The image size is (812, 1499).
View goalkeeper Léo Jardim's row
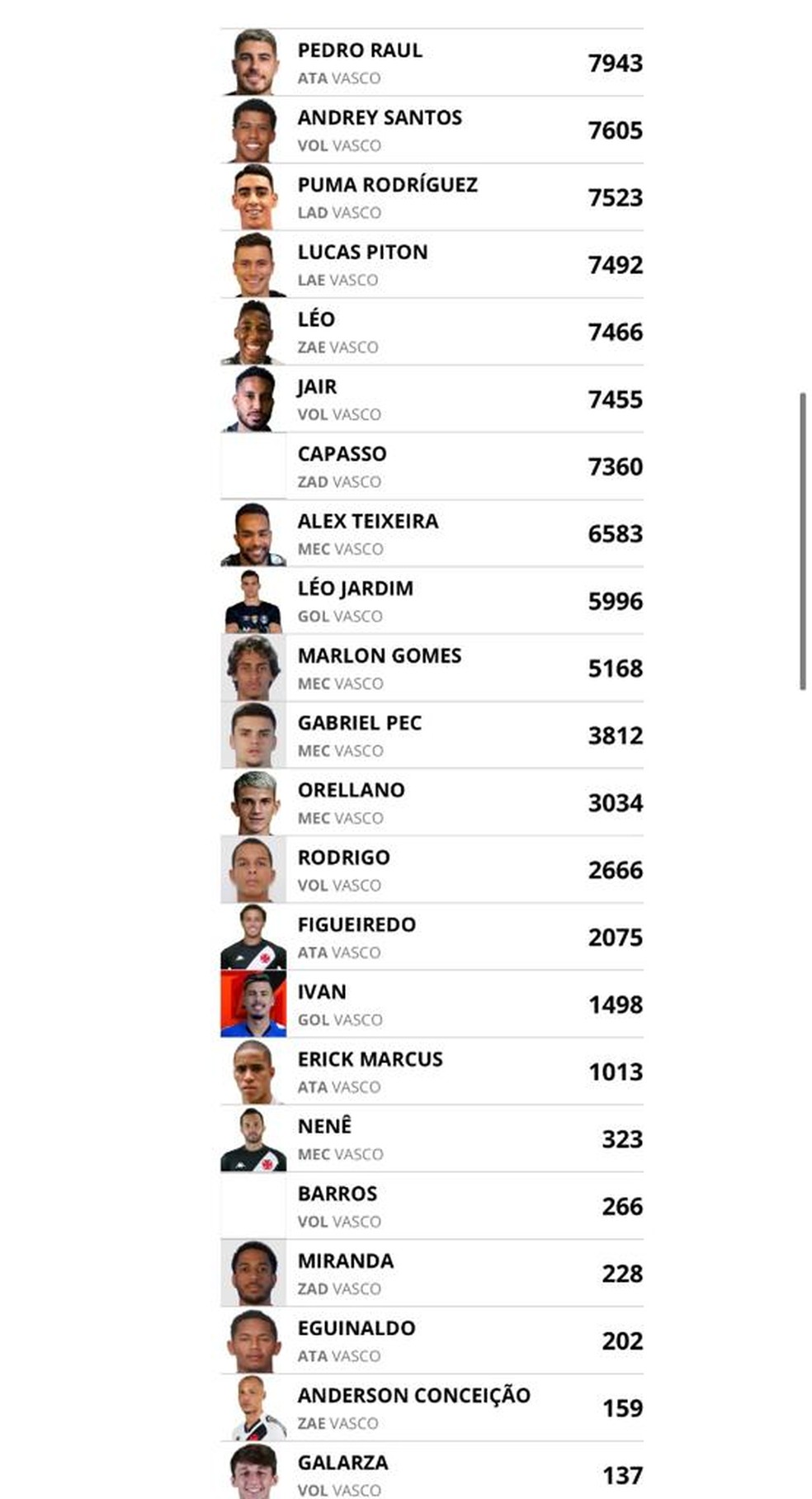432,601
